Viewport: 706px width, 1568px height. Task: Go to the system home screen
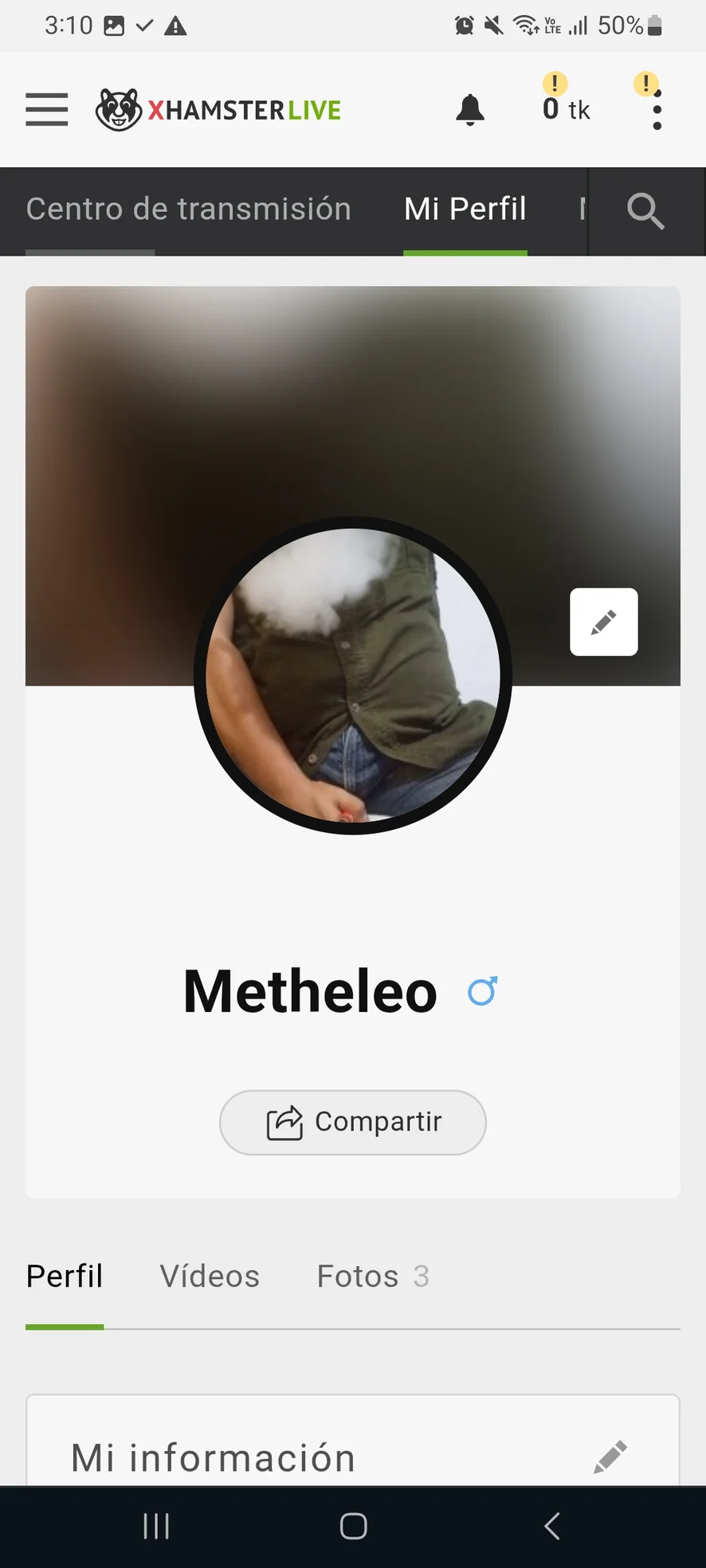click(x=353, y=1526)
